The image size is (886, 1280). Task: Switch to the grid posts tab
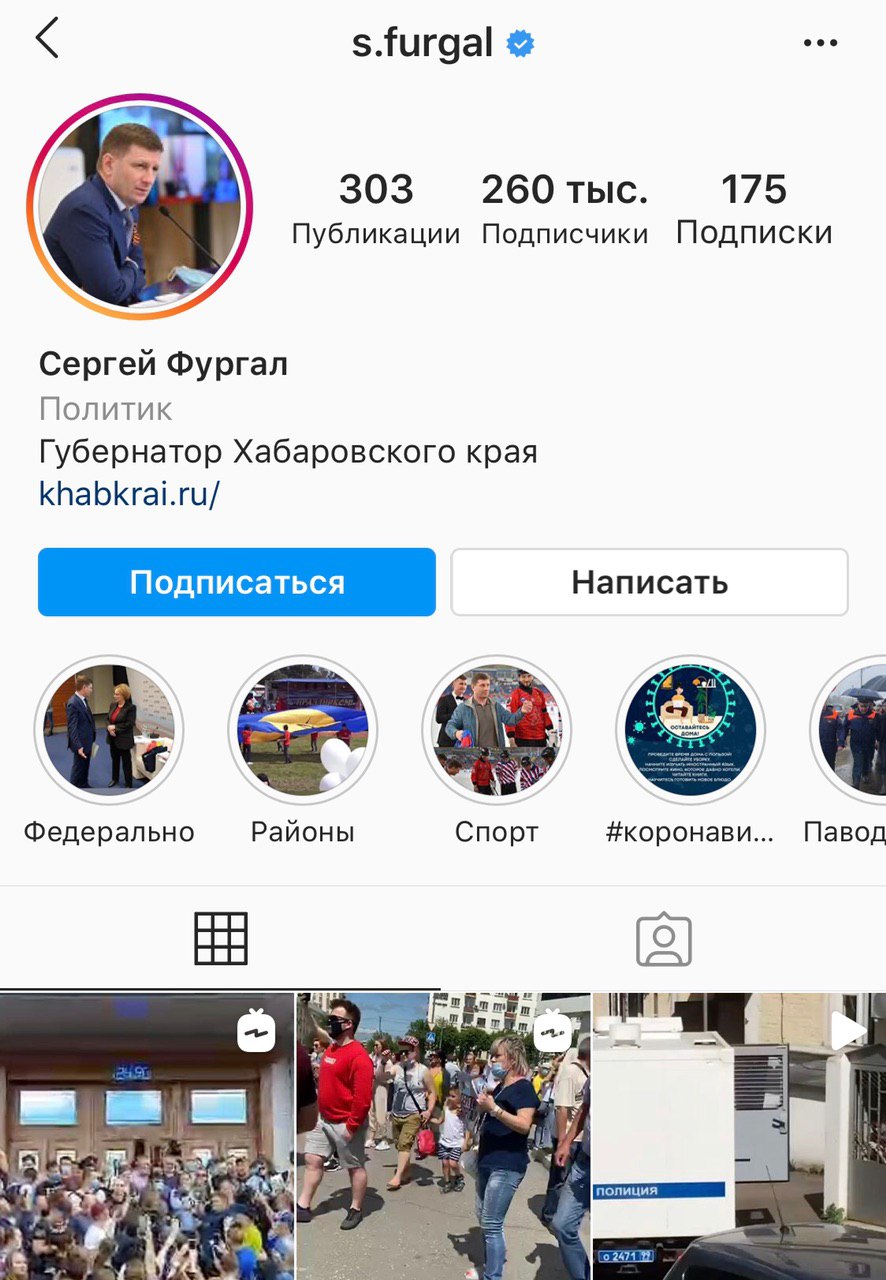tap(221, 938)
